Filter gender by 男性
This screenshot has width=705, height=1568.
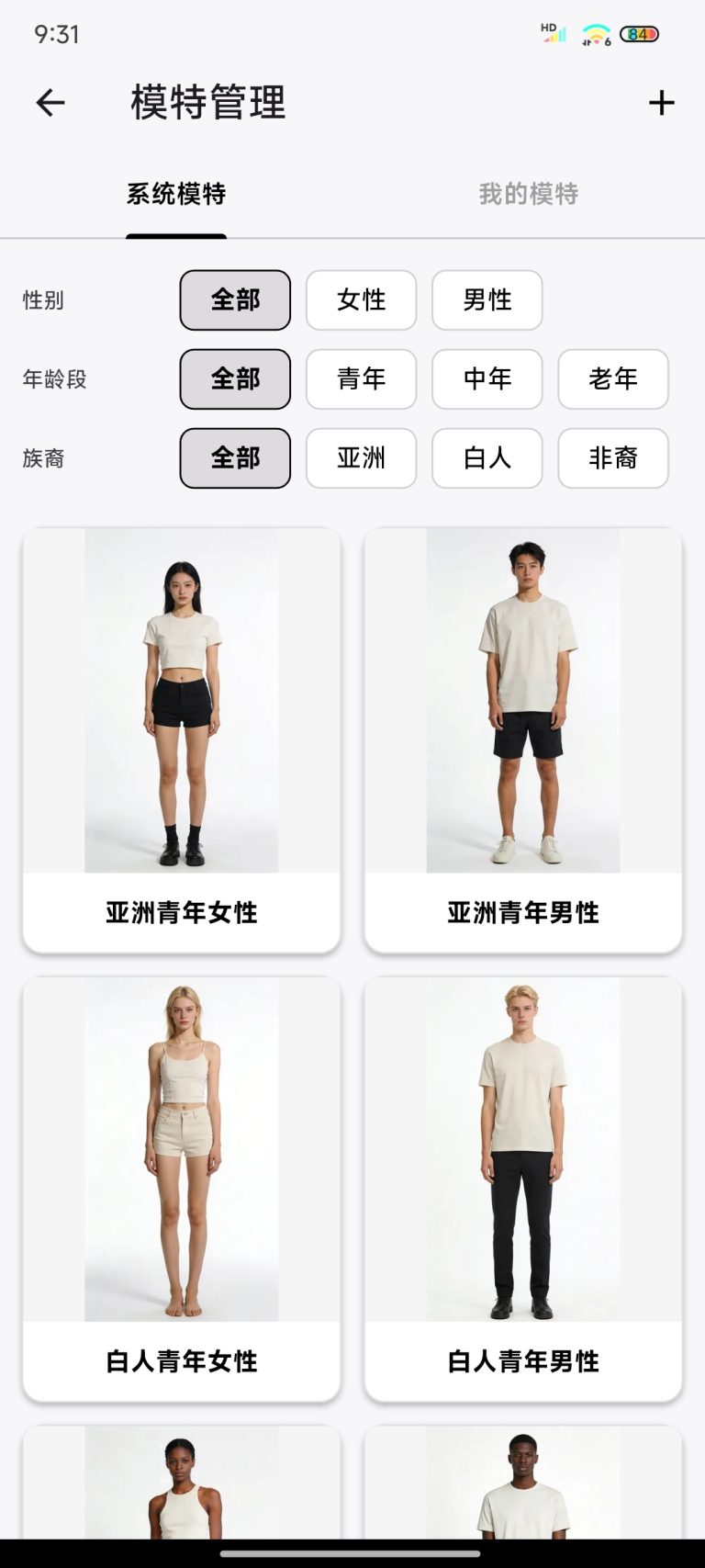pos(487,299)
